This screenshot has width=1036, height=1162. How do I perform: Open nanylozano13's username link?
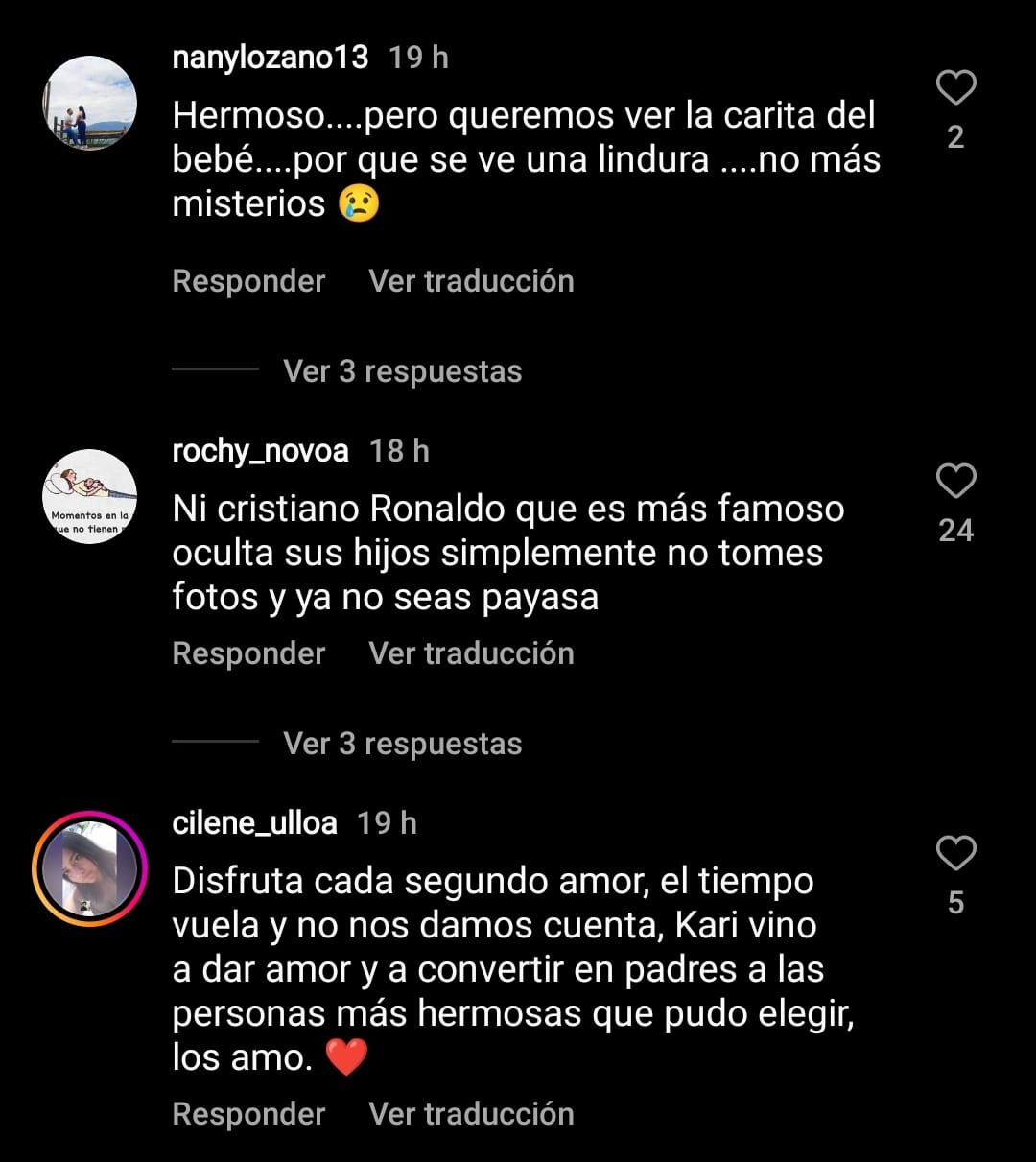point(269,57)
